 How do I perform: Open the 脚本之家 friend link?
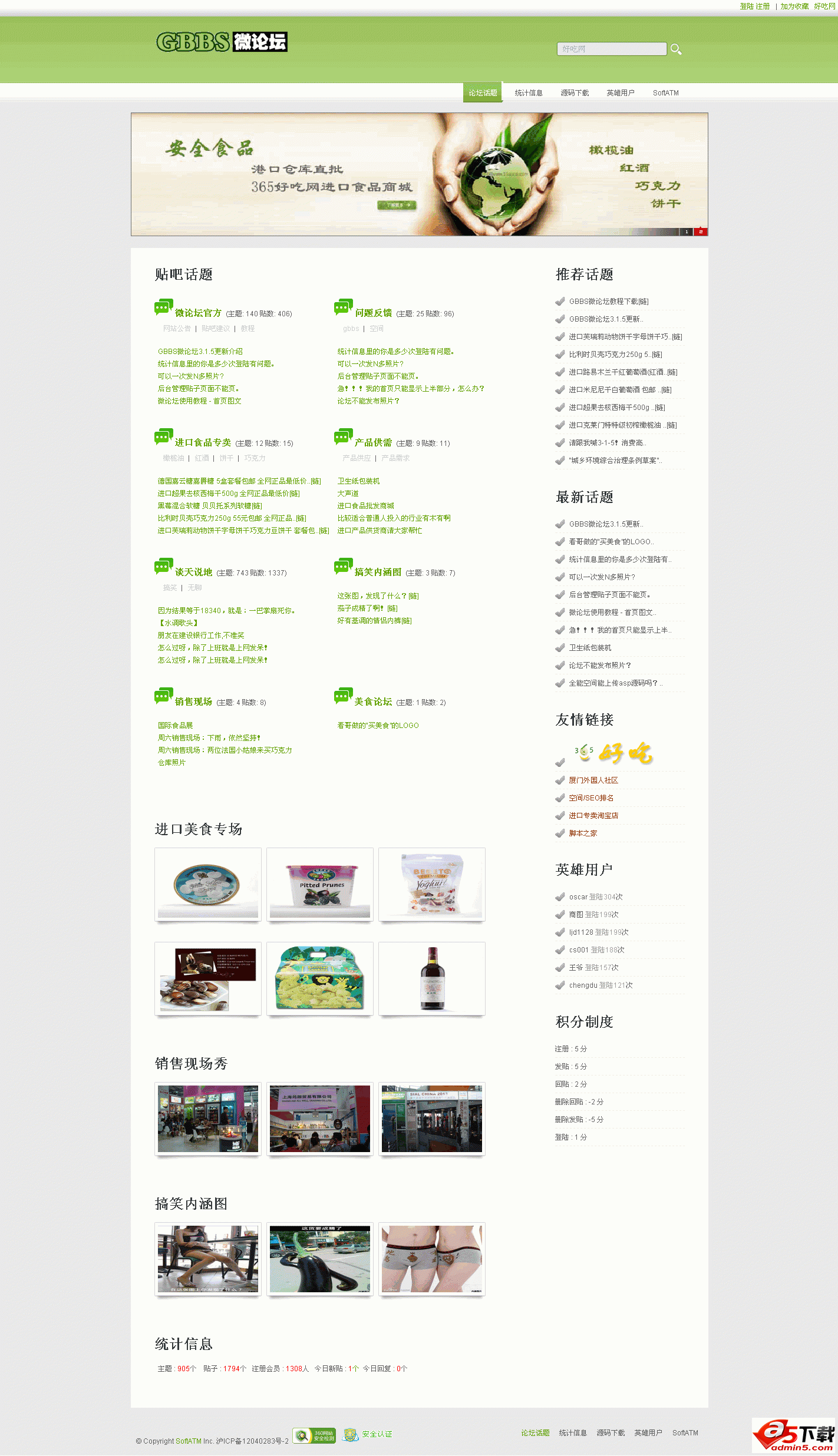point(582,833)
